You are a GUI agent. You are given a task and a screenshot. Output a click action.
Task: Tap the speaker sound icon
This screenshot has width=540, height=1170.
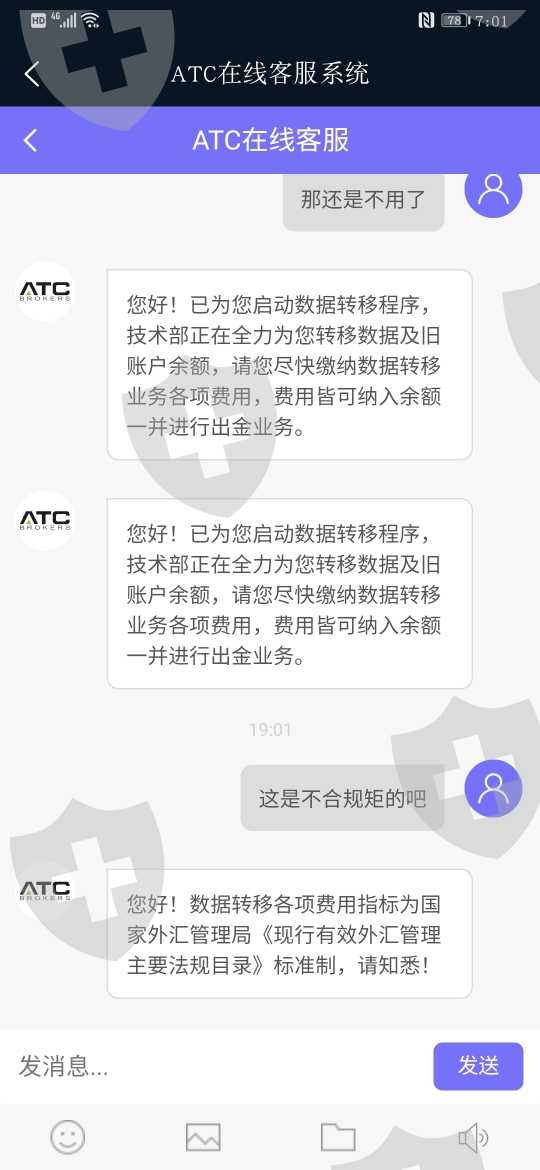473,1138
